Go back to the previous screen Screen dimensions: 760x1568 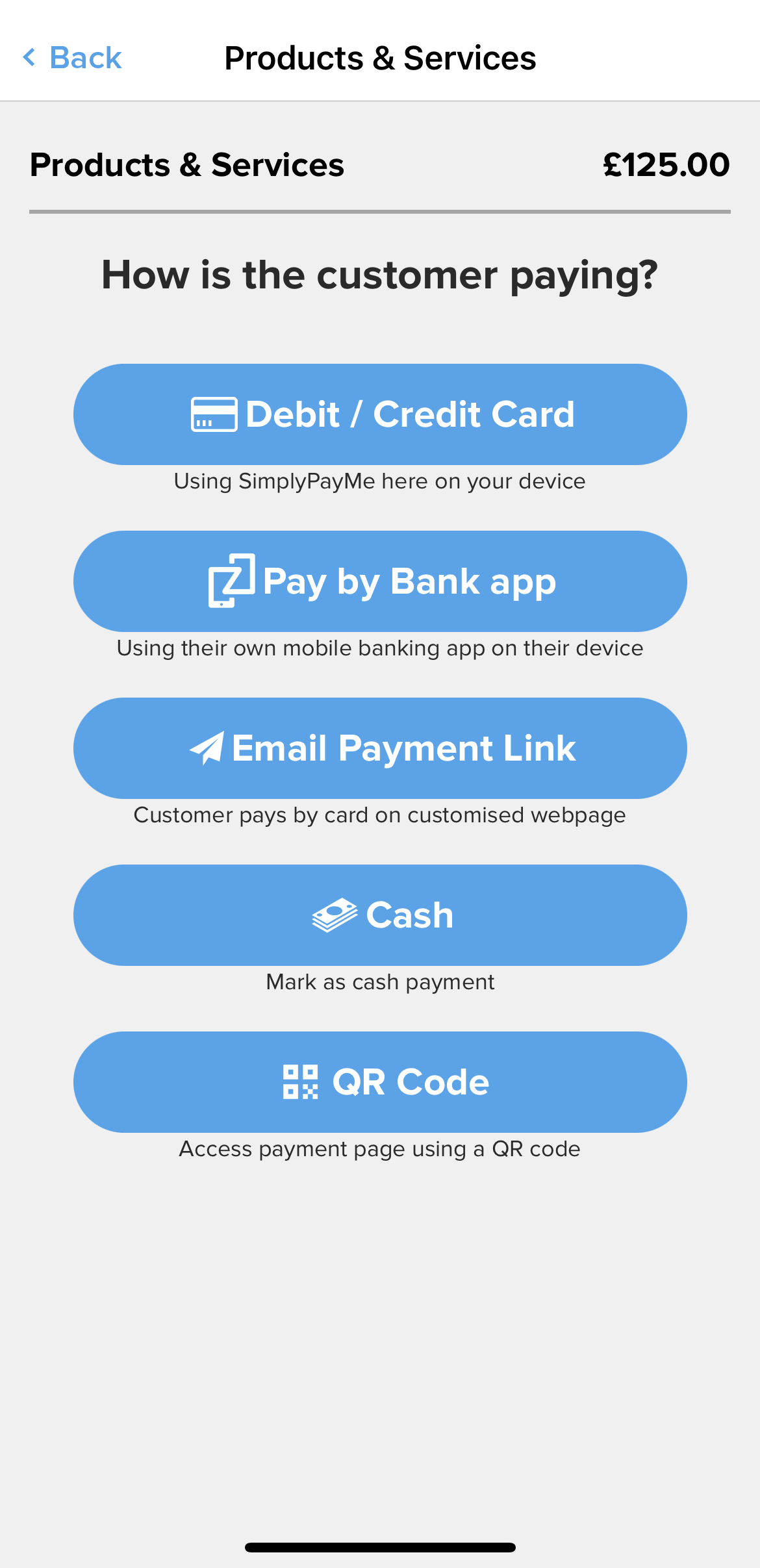[x=72, y=58]
